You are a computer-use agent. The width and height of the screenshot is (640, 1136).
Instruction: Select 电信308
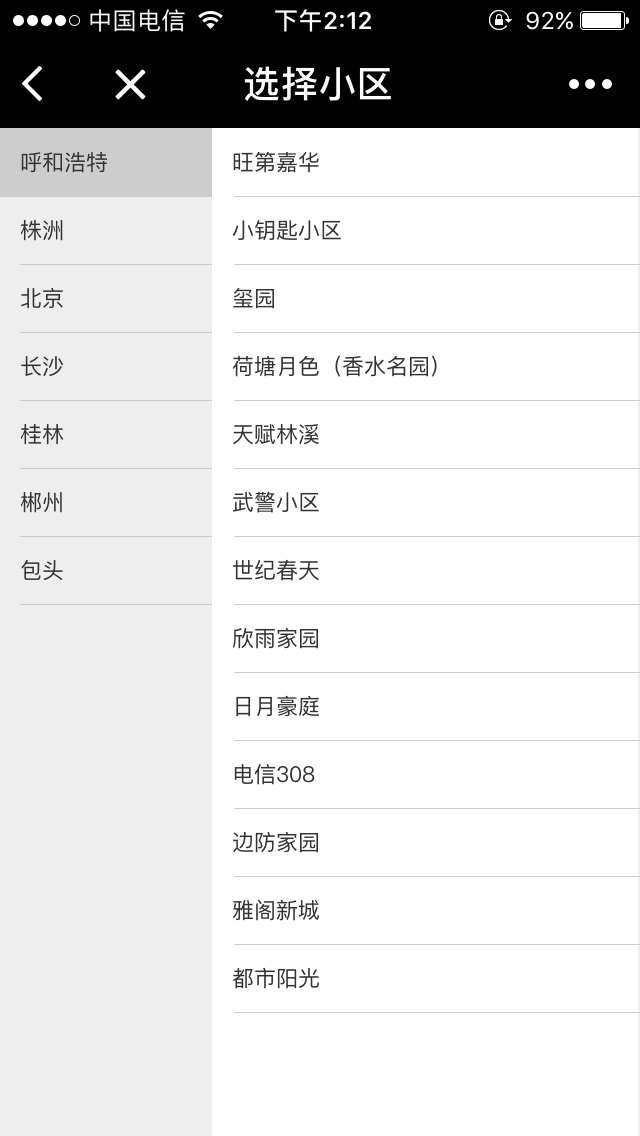(426, 774)
